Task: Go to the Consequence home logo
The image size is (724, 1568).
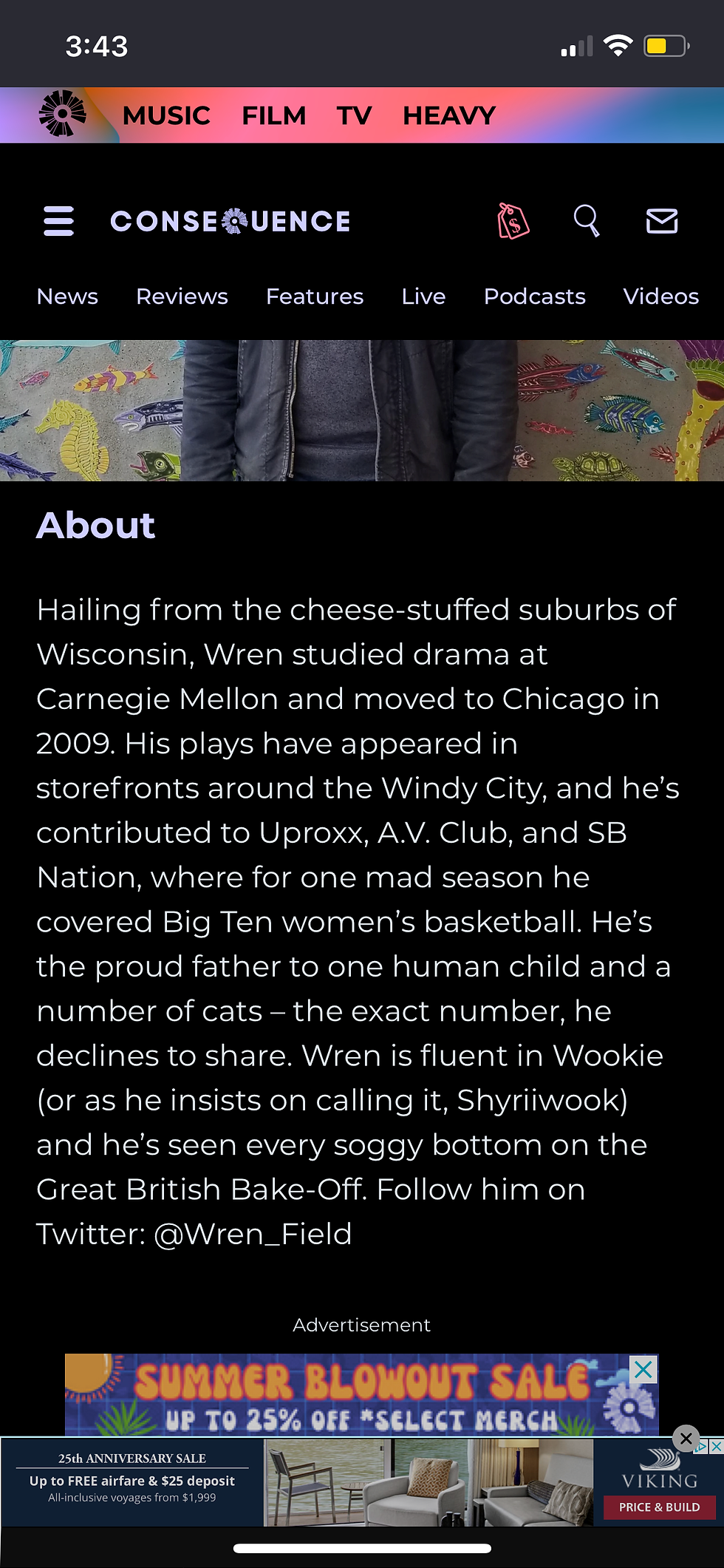Action: coord(230,221)
